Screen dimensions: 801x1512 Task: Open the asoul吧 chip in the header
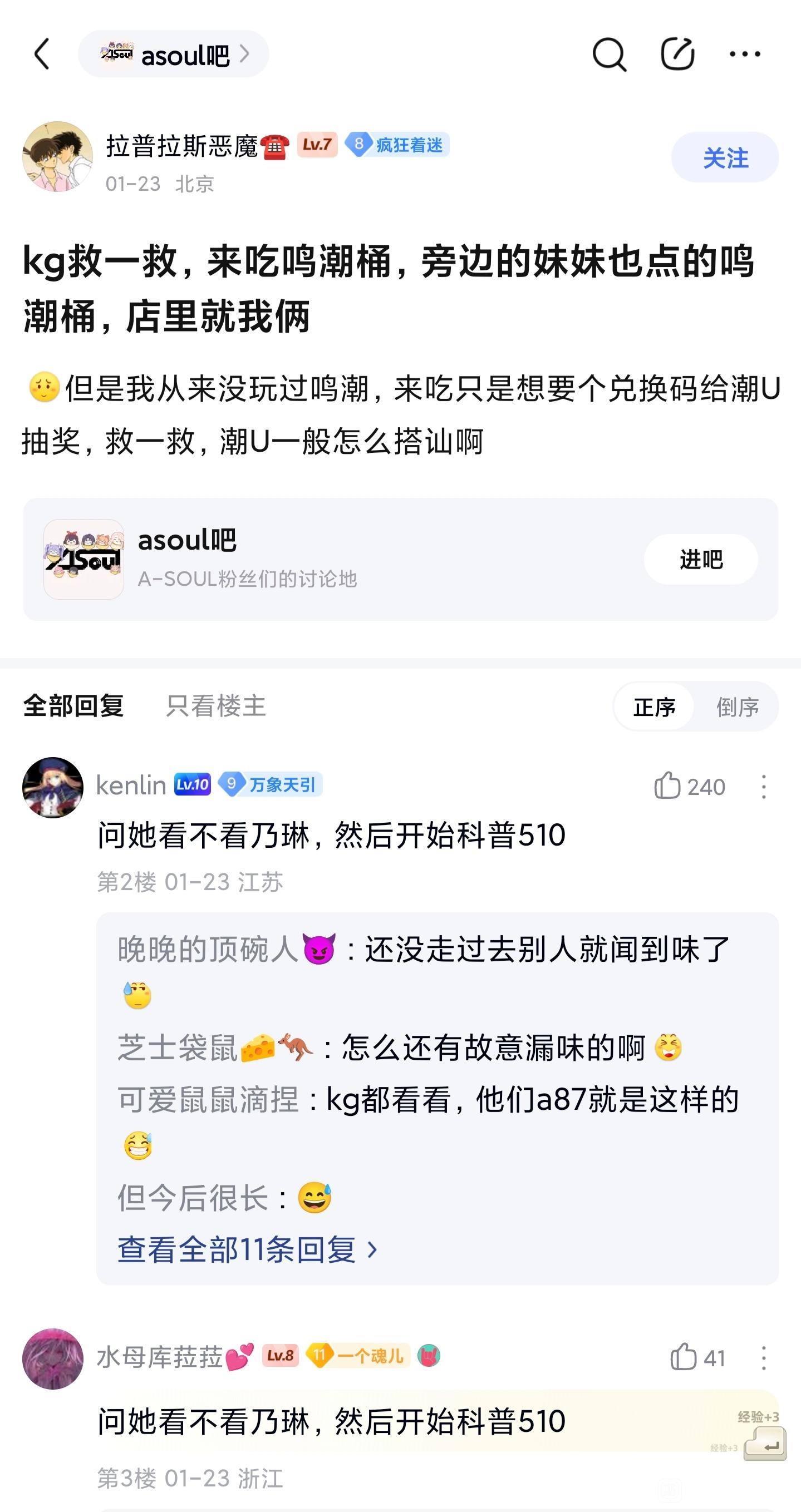click(x=173, y=55)
